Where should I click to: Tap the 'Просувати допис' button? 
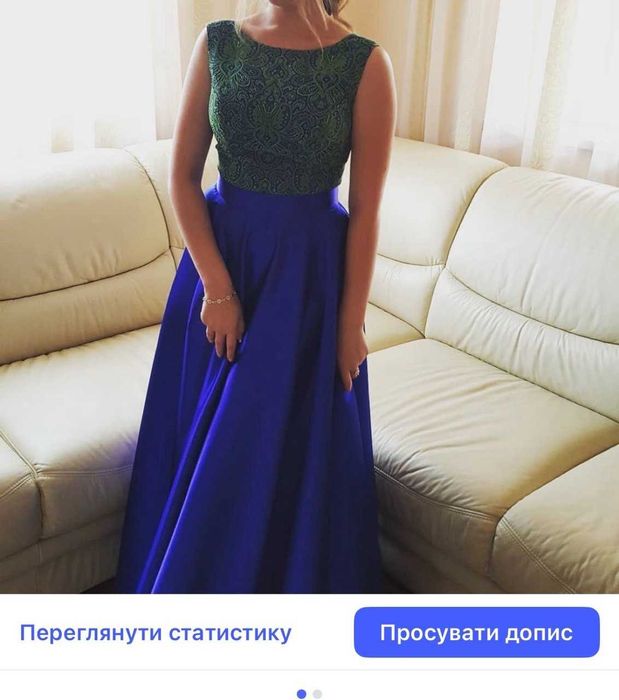tap(476, 632)
